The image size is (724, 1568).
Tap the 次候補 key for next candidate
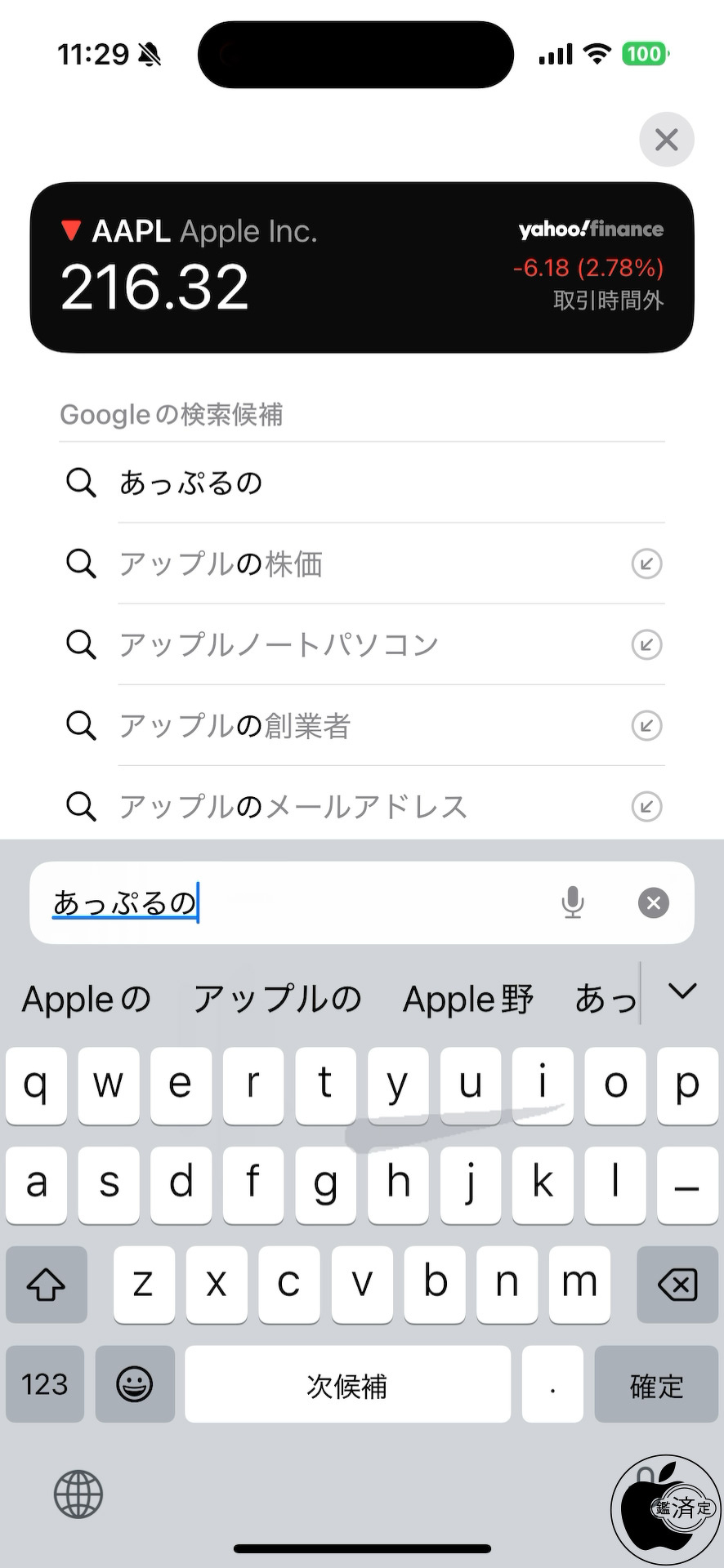[347, 1386]
